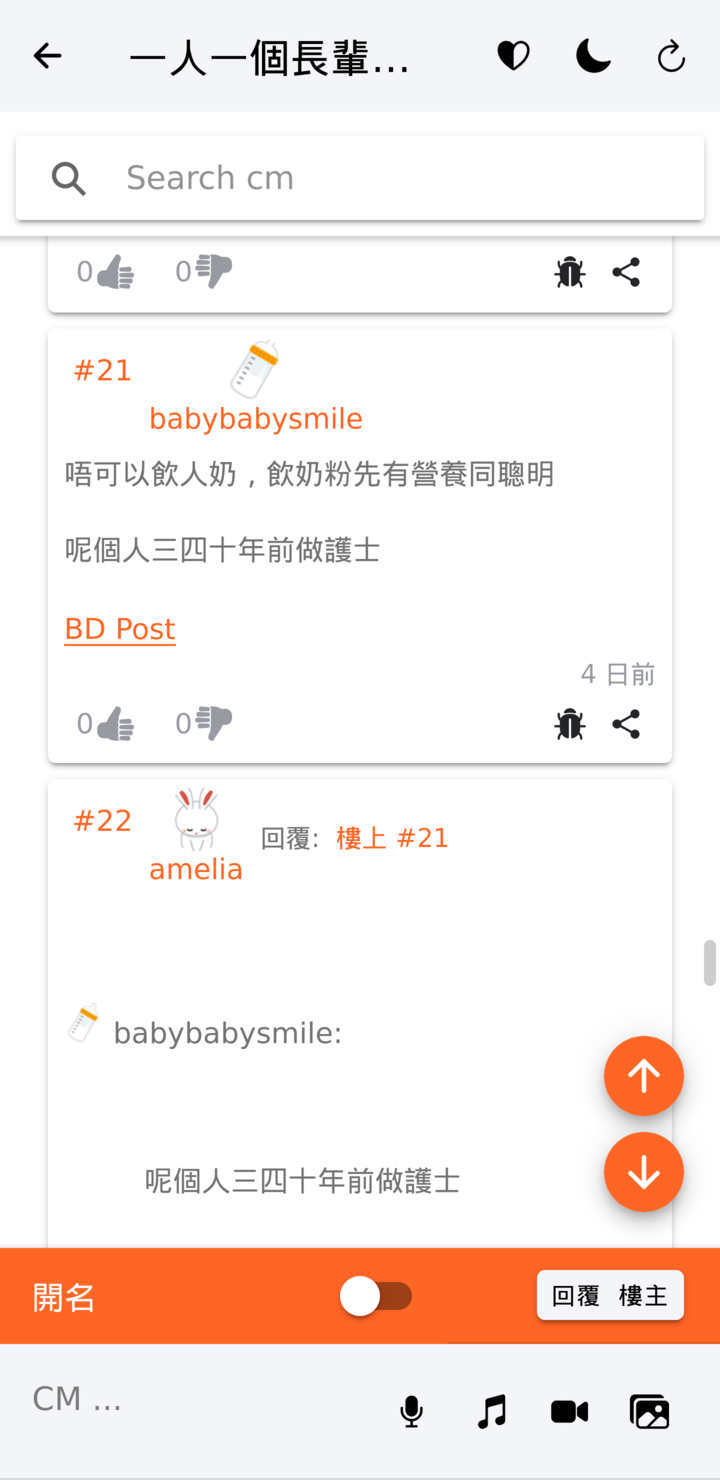The width and height of the screenshot is (720, 1480).
Task: Refresh the thread
Action: click(671, 57)
